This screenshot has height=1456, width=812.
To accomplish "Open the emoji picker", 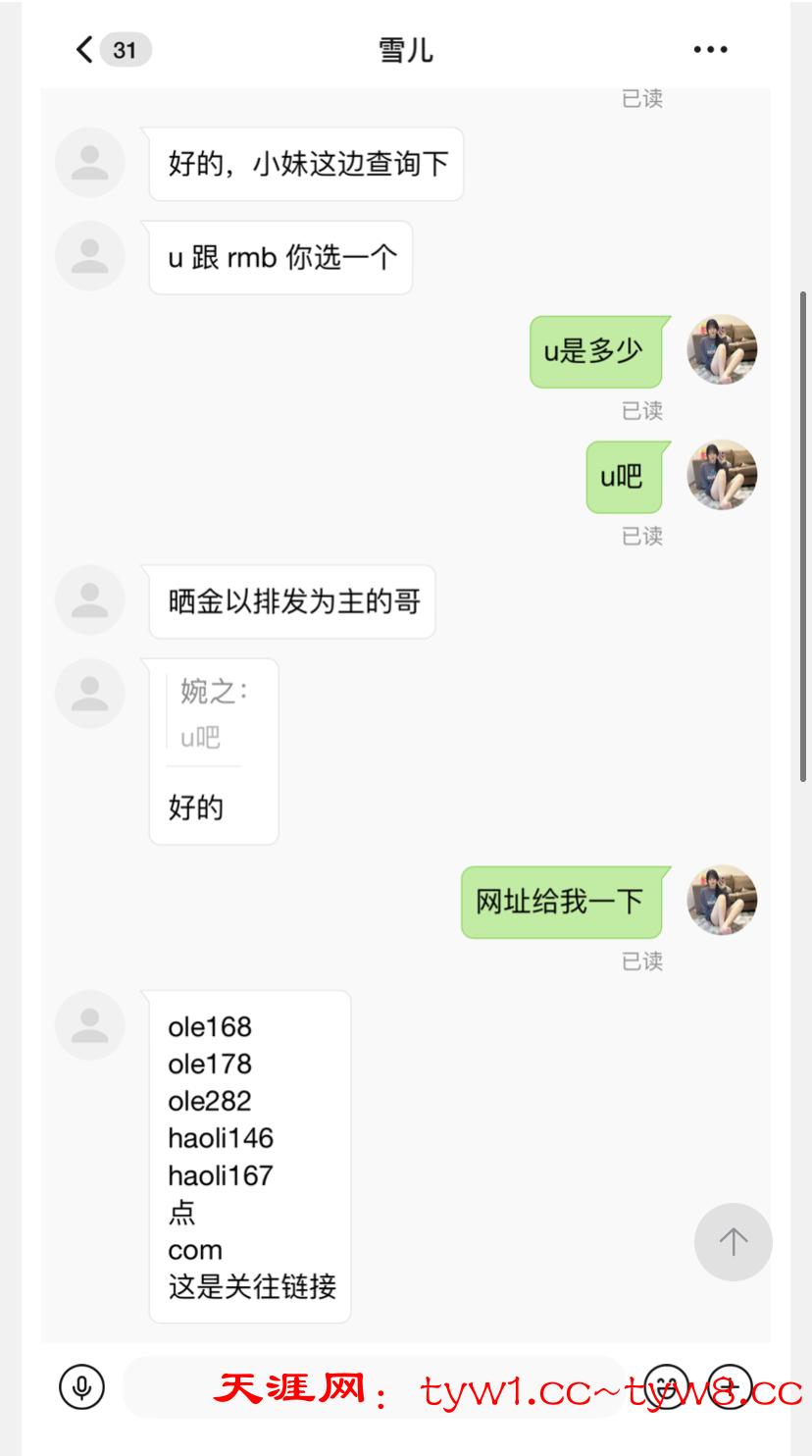I will pyautogui.click(x=667, y=1386).
